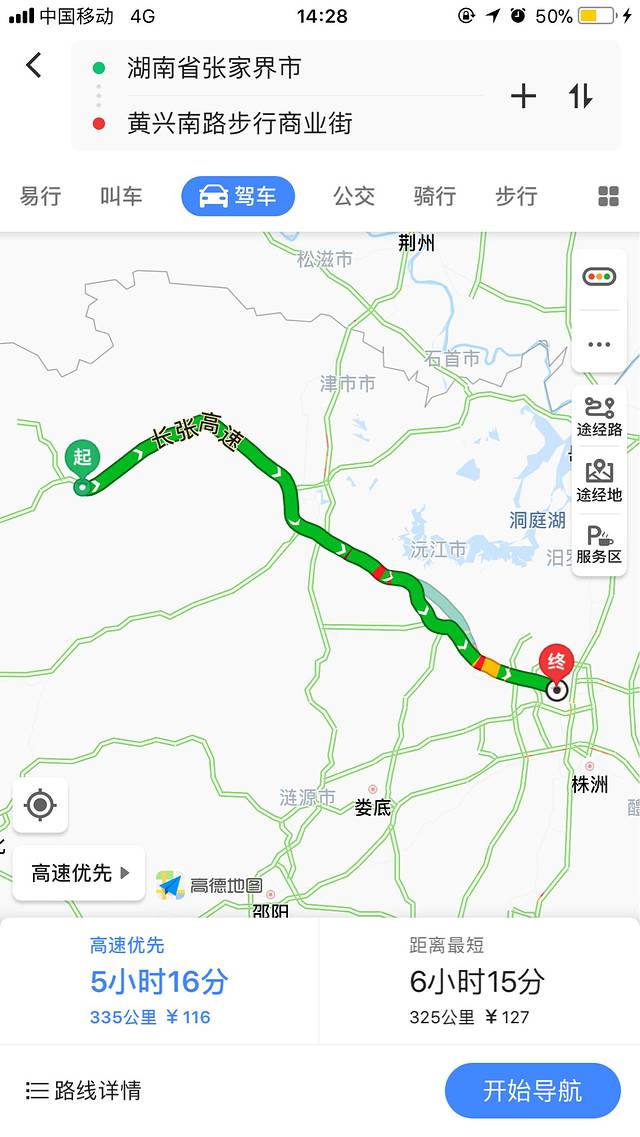Edit the starting point 湖南省张家界市
The width and height of the screenshot is (640, 1137).
214,68
